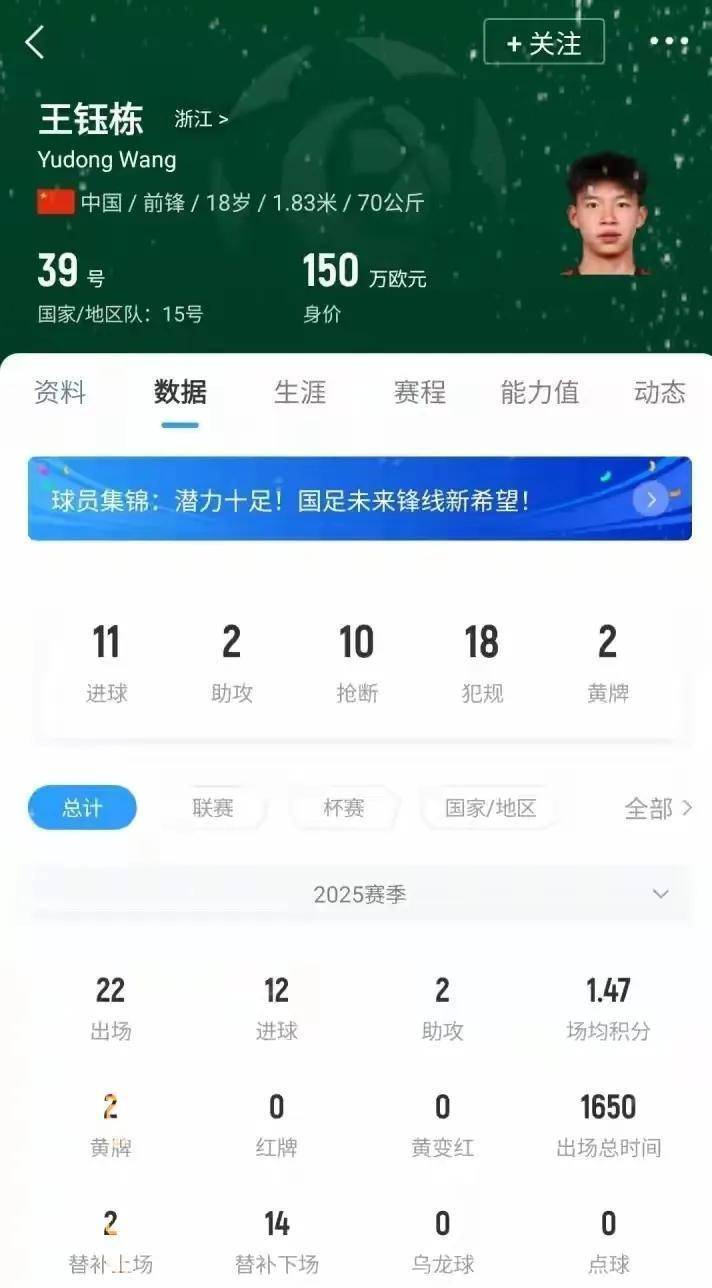Open the 球员集锦 highlights banner

pyautogui.click(x=359, y=499)
